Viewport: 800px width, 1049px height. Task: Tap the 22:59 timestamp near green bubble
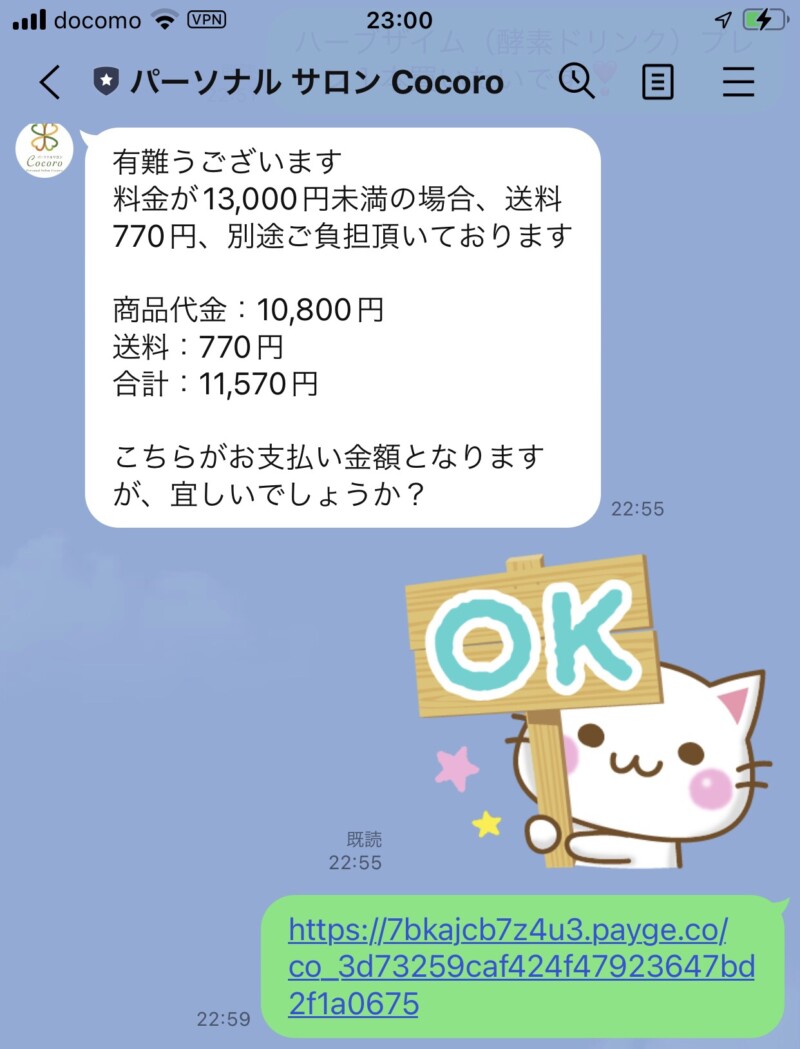pyautogui.click(x=222, y=1019)
